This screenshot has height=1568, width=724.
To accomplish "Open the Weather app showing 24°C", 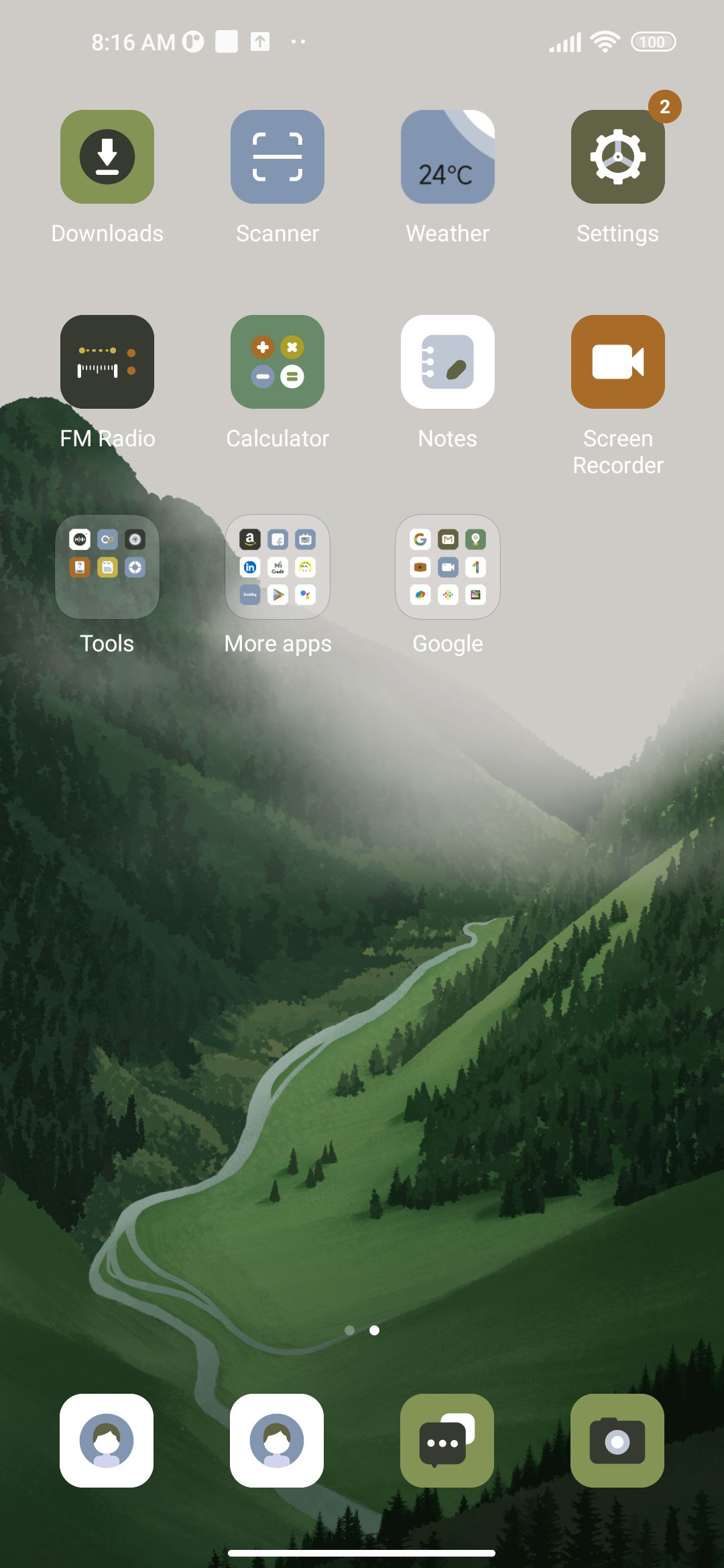I will tap(448, 157).
